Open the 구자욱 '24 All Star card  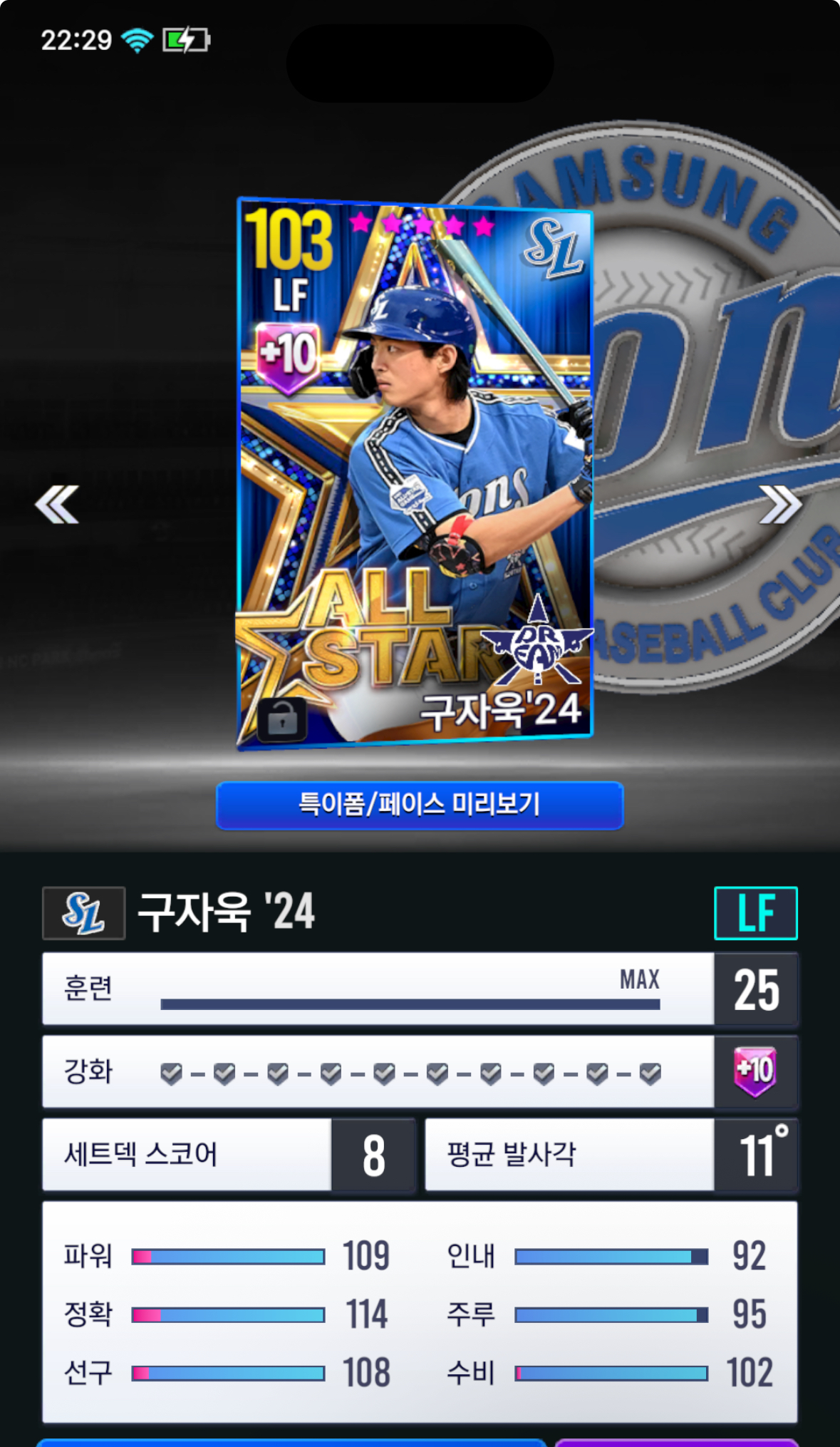415,470
